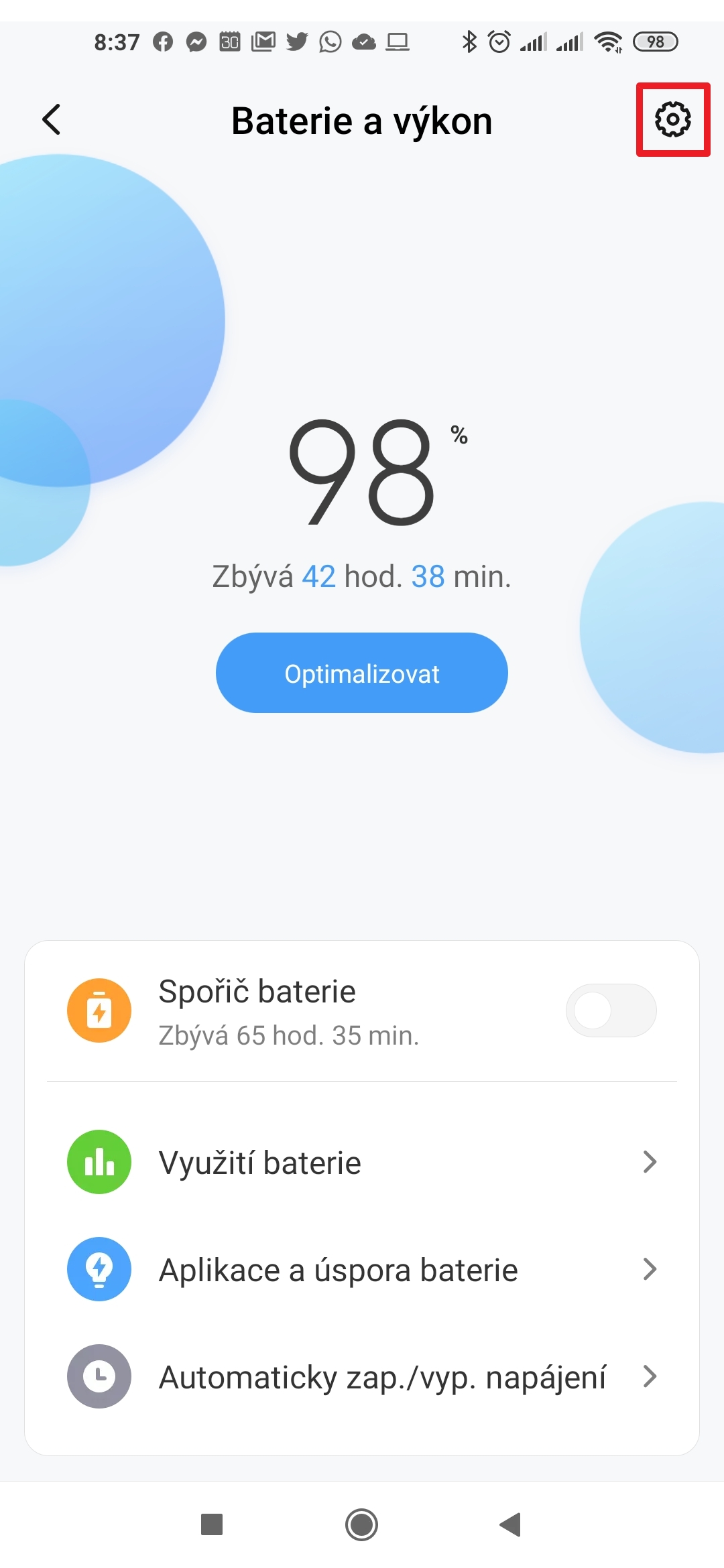The image size is (724, 1568).
Task: Tap the Optimalizovat button
Action: (x=361, y=673)
